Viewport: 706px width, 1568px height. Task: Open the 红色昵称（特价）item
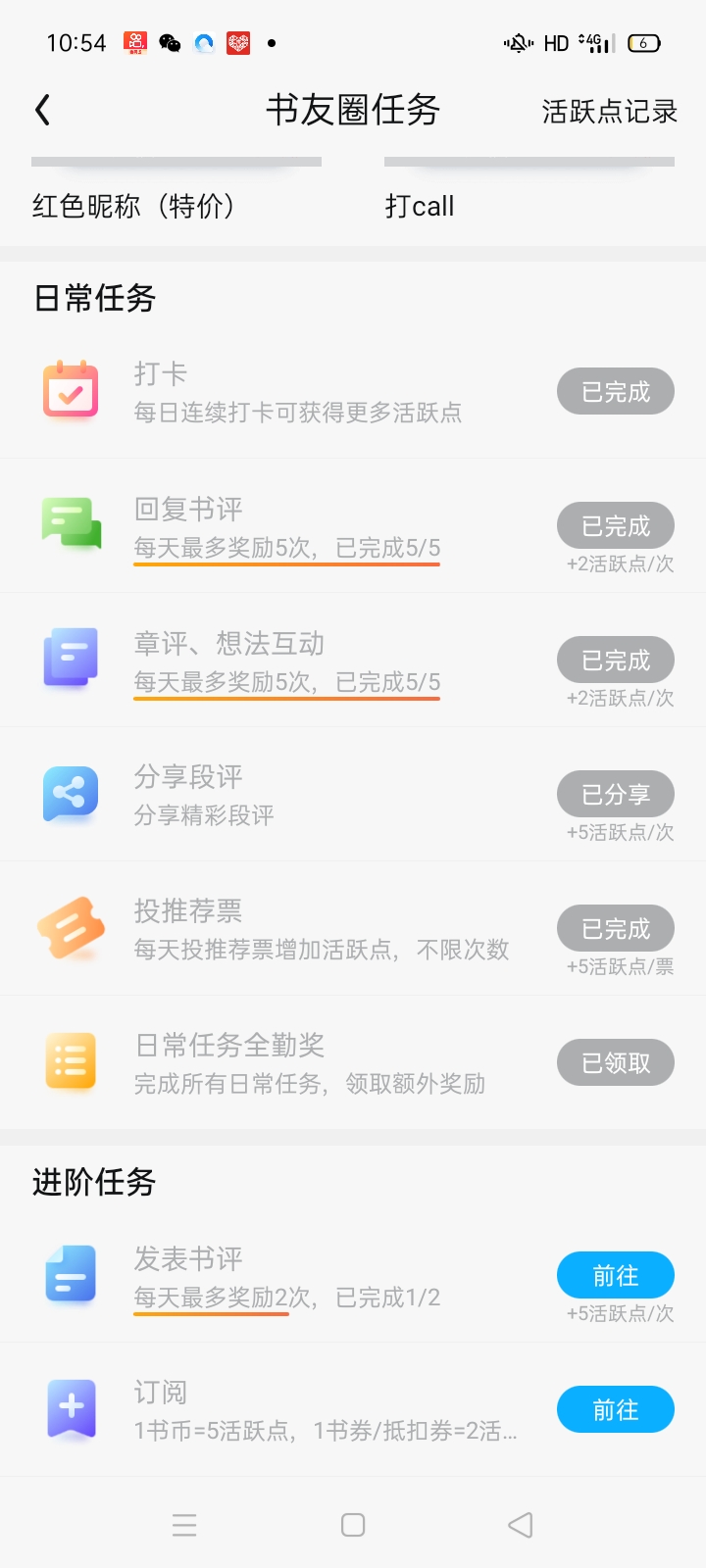(135, 207)
